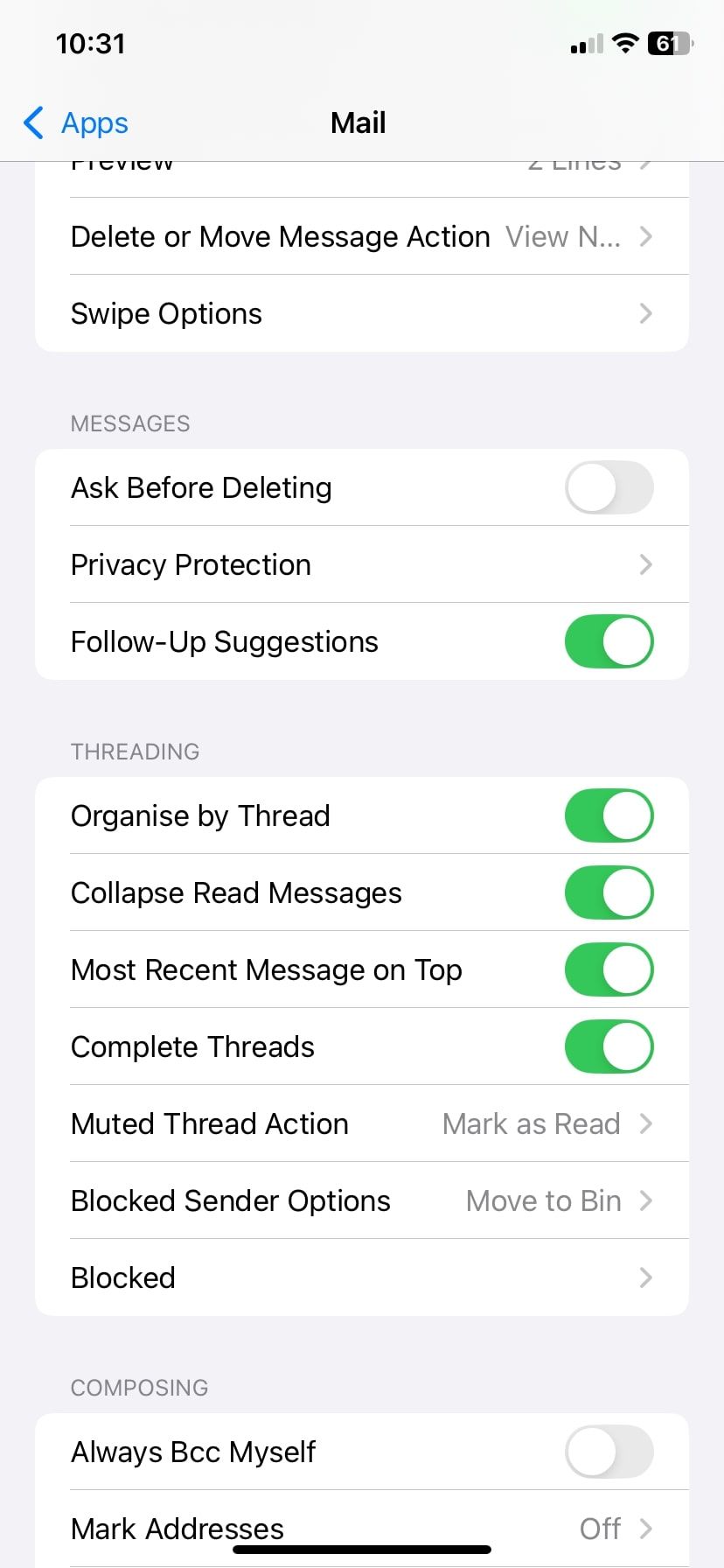Turn off Complete Threads

[609, 1046]
